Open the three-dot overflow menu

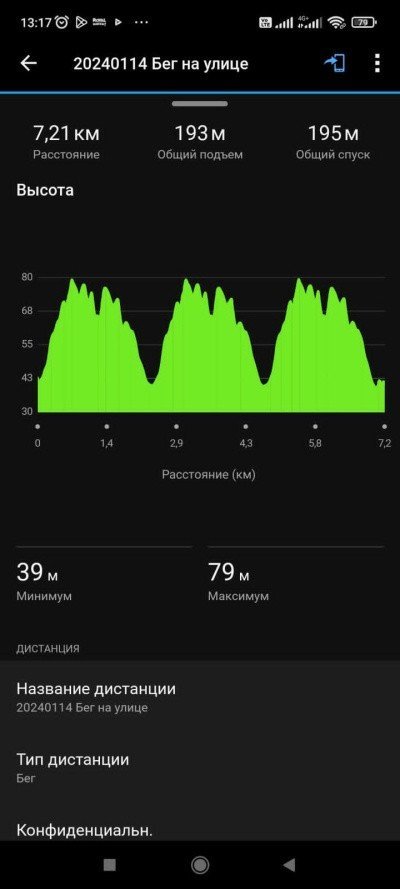click(377, 64)
